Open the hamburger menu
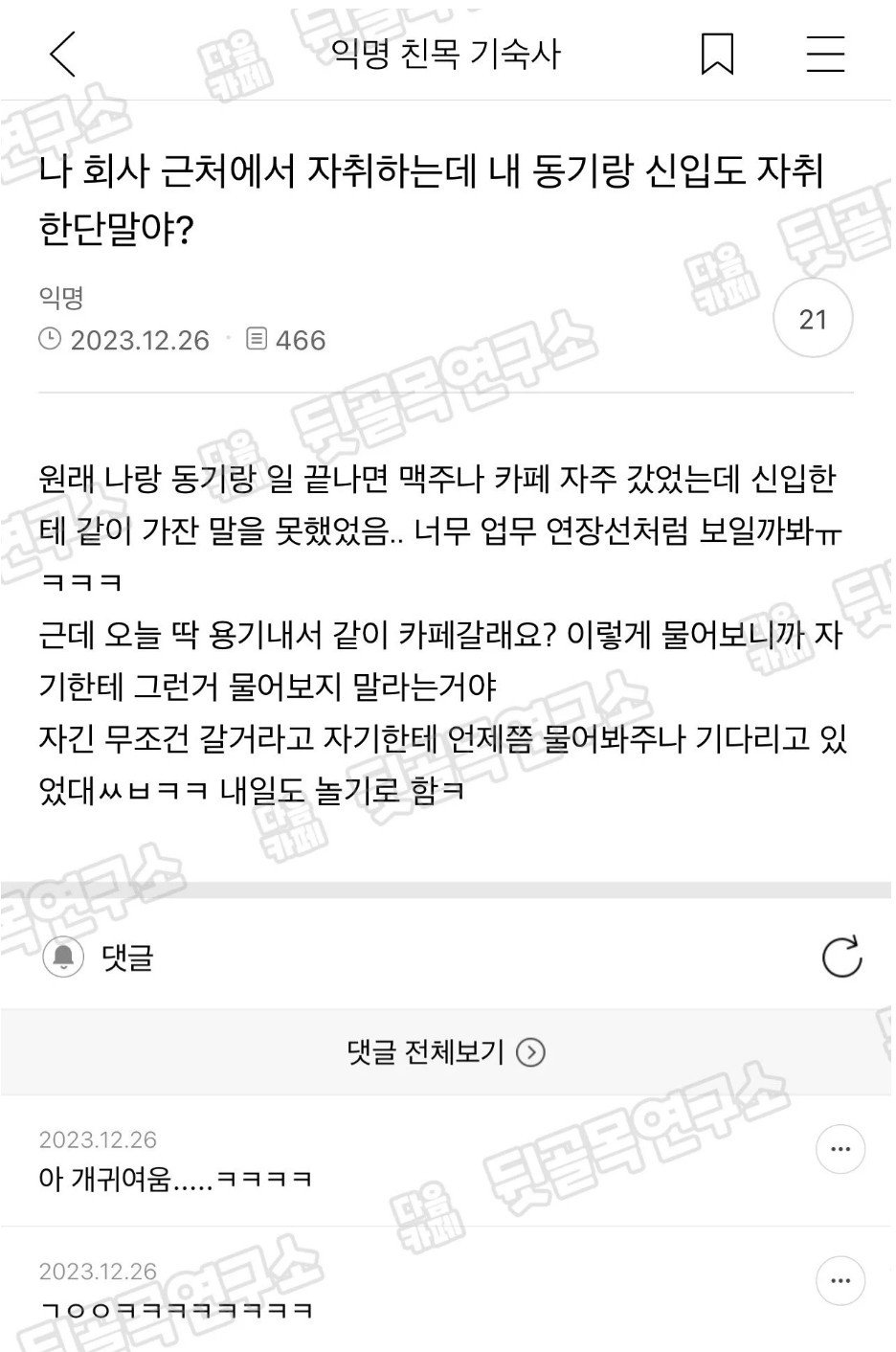This screenshot has width=896, height=1352. coord(825,54)
